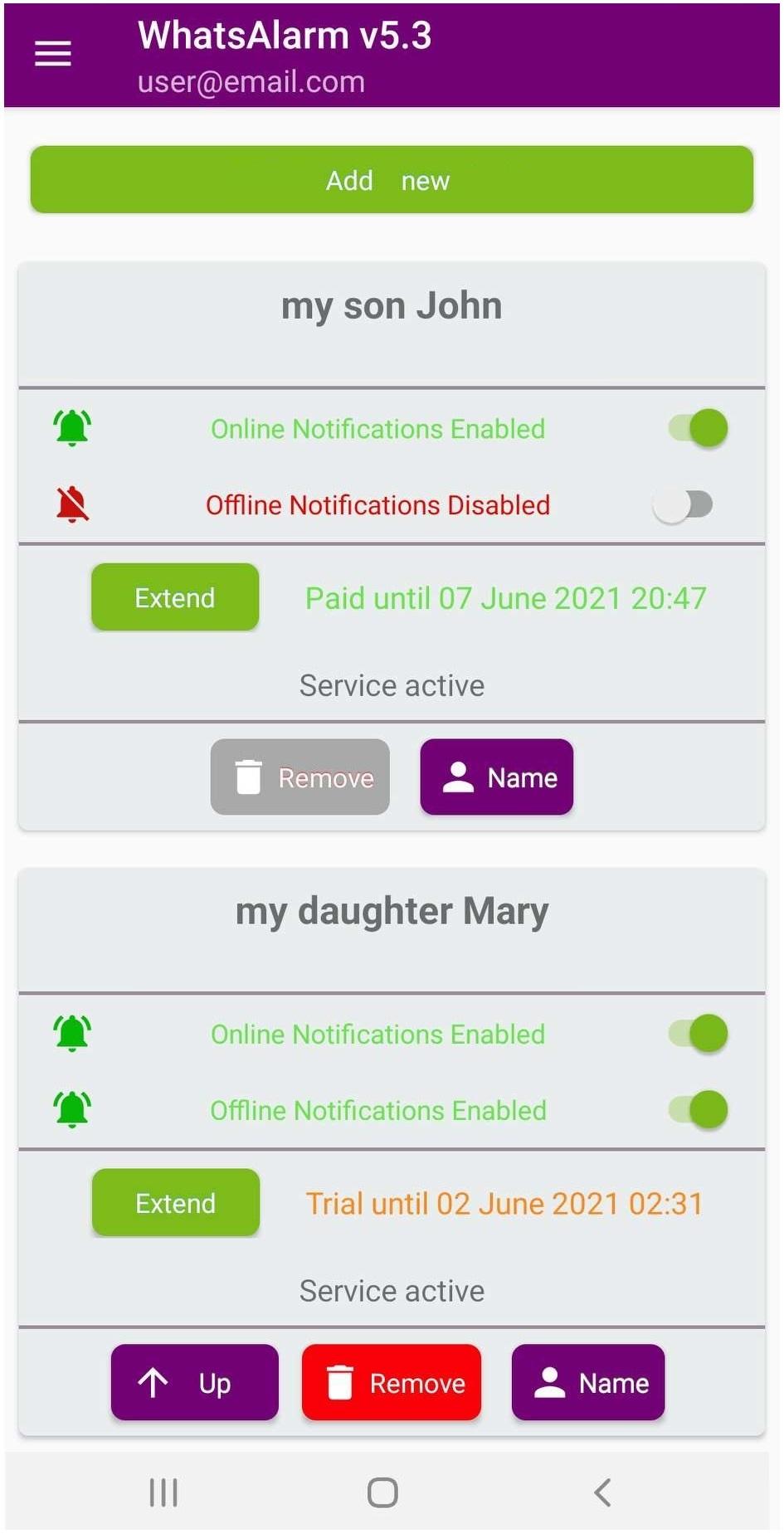Disable online notifications for my son John
This screenshot has width=784, height=1534.
point(699,428)
